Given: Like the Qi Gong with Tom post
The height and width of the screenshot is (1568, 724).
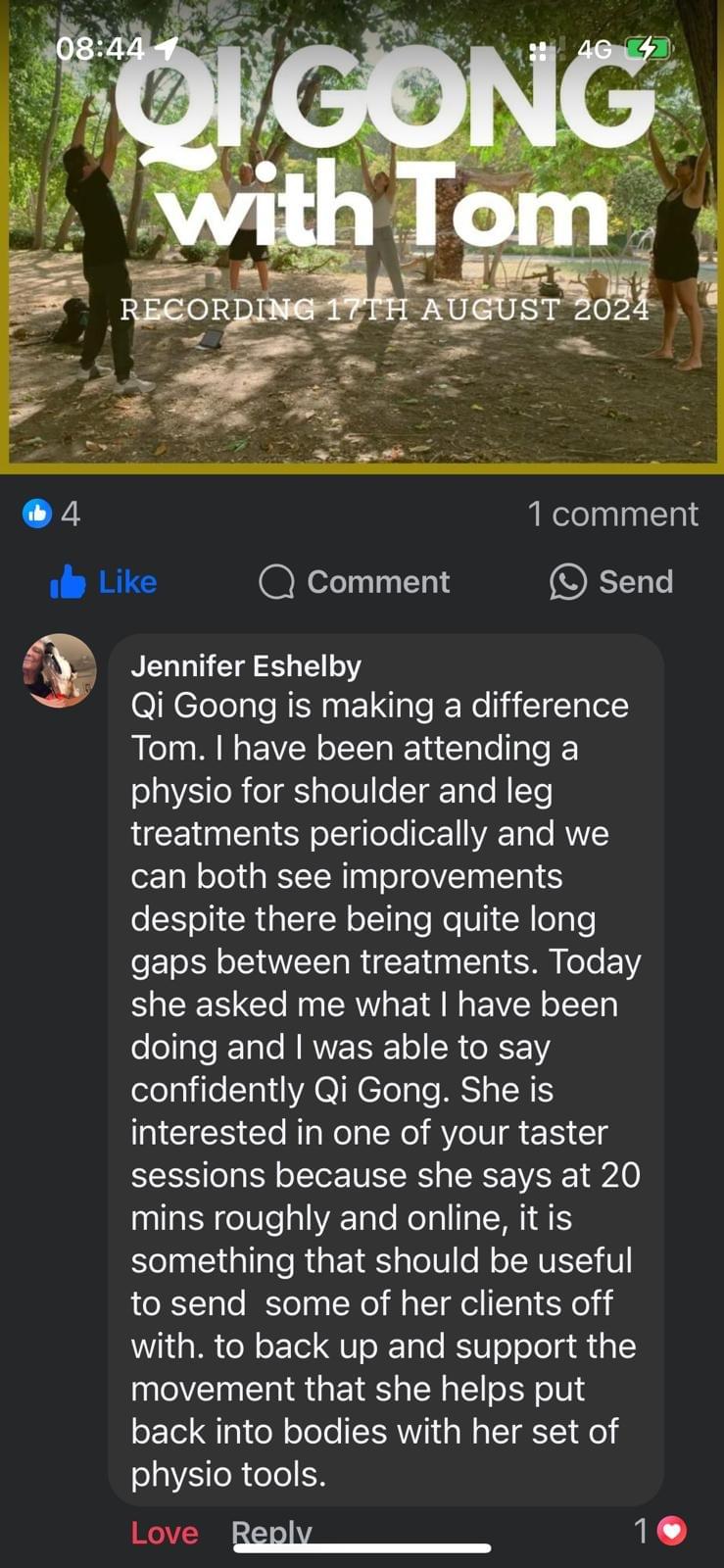Looking at the screenshot, I should [104, 582].
